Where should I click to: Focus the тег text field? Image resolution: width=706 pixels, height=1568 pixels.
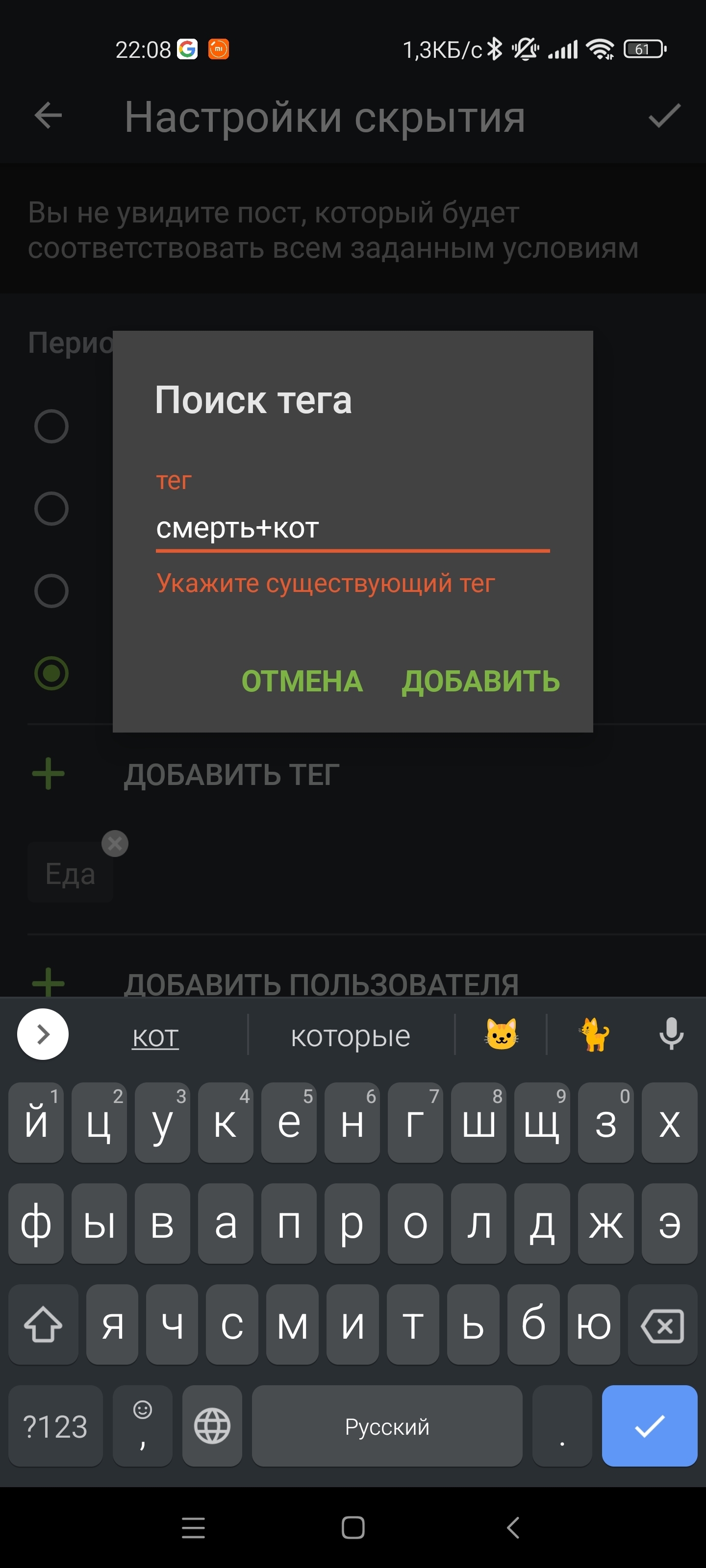(352, 528)
